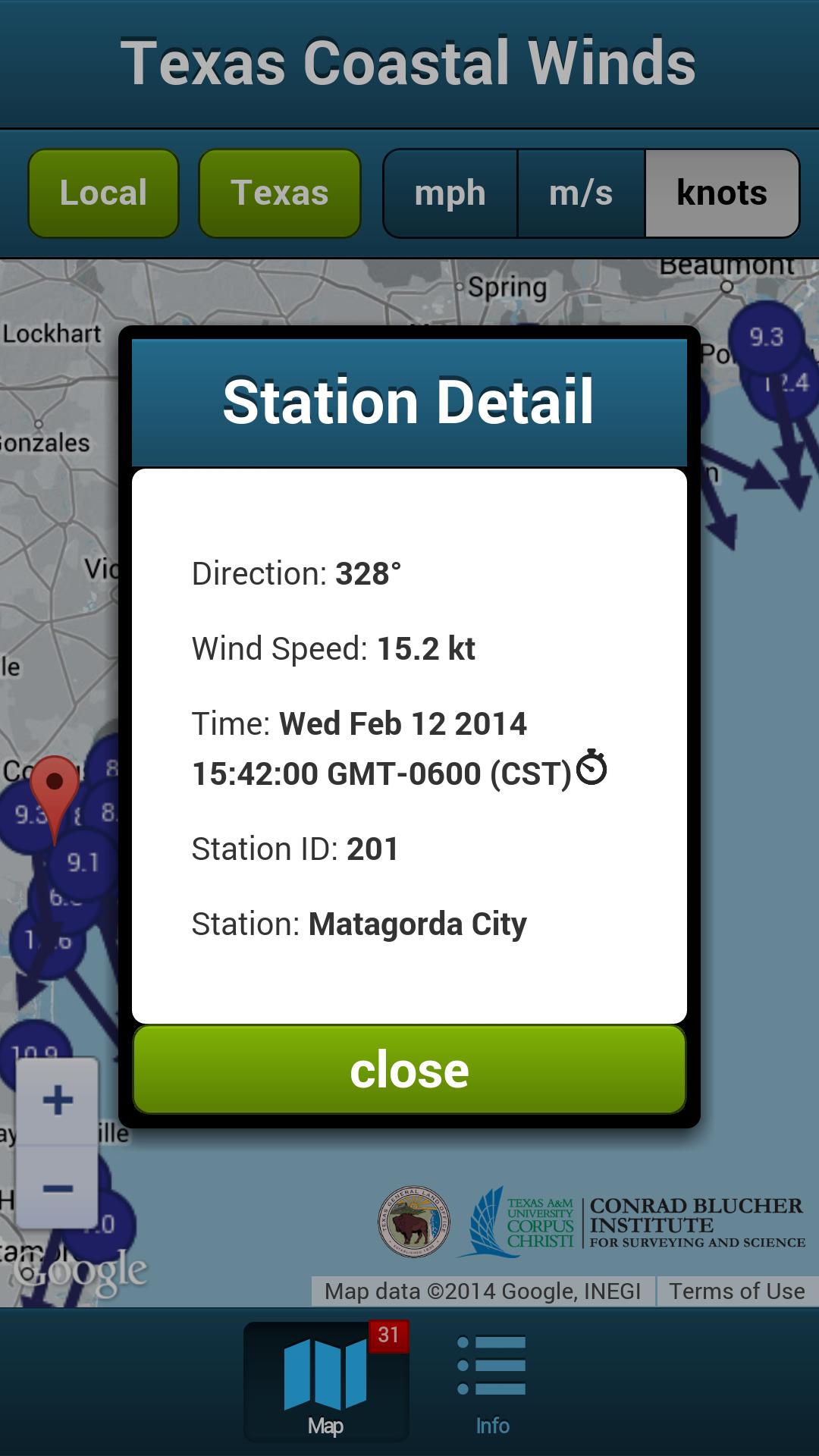Image resolution: width=819 pixels, height=1456 pixels.
Task: Switch wind units to m/s
Action: [x=581, y=193]
